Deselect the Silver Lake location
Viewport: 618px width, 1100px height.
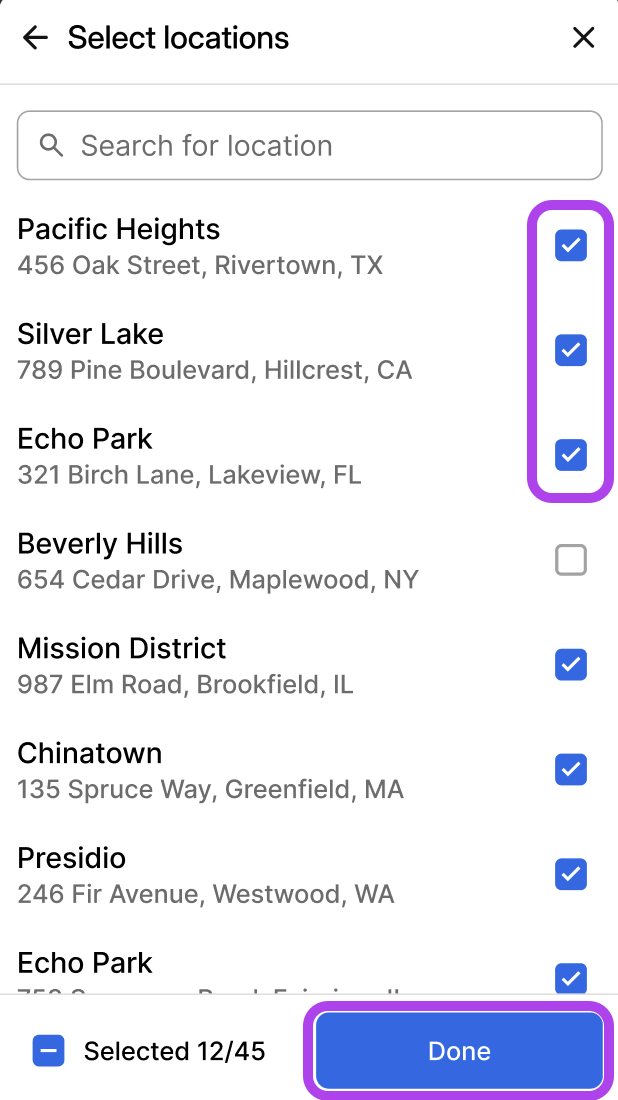571,350
